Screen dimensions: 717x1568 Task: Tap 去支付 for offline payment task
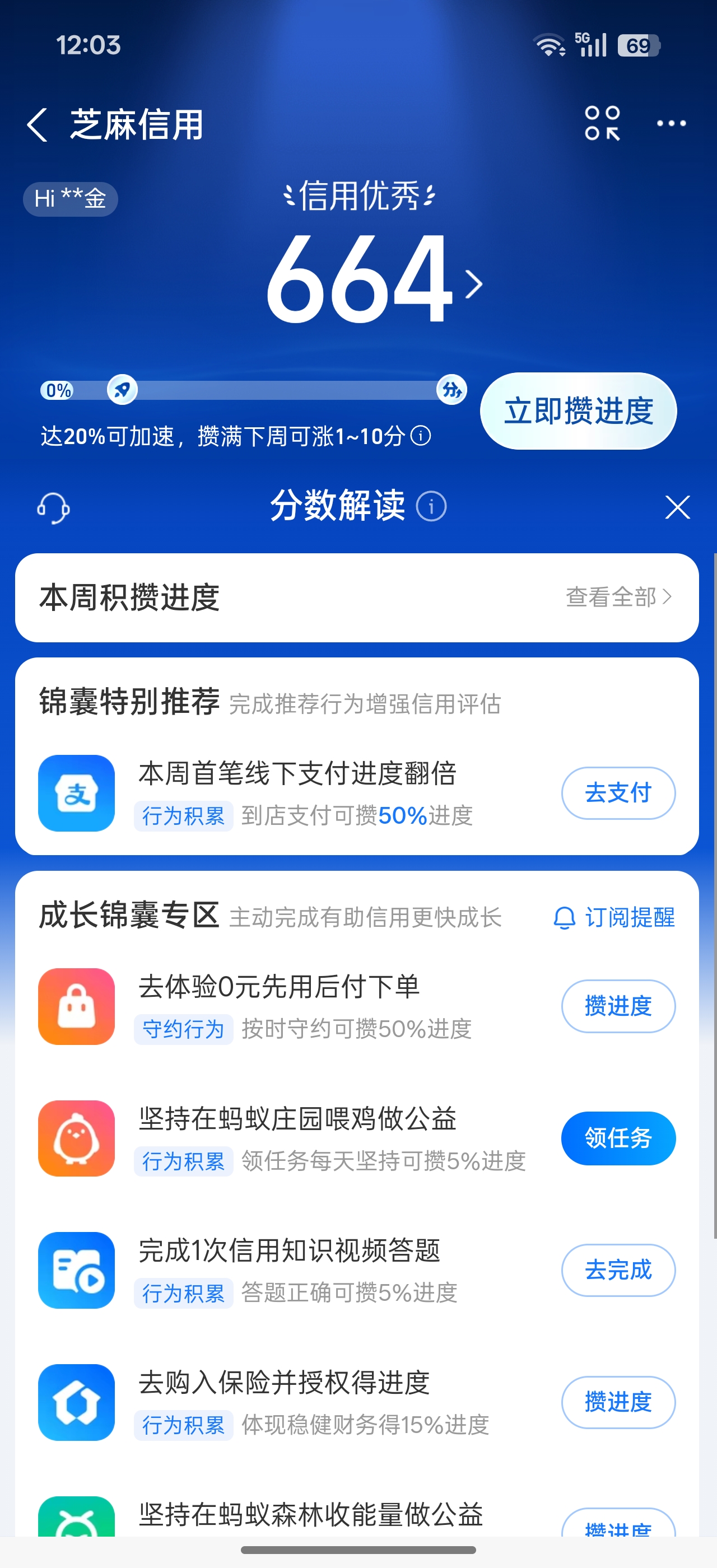(618, 793)
